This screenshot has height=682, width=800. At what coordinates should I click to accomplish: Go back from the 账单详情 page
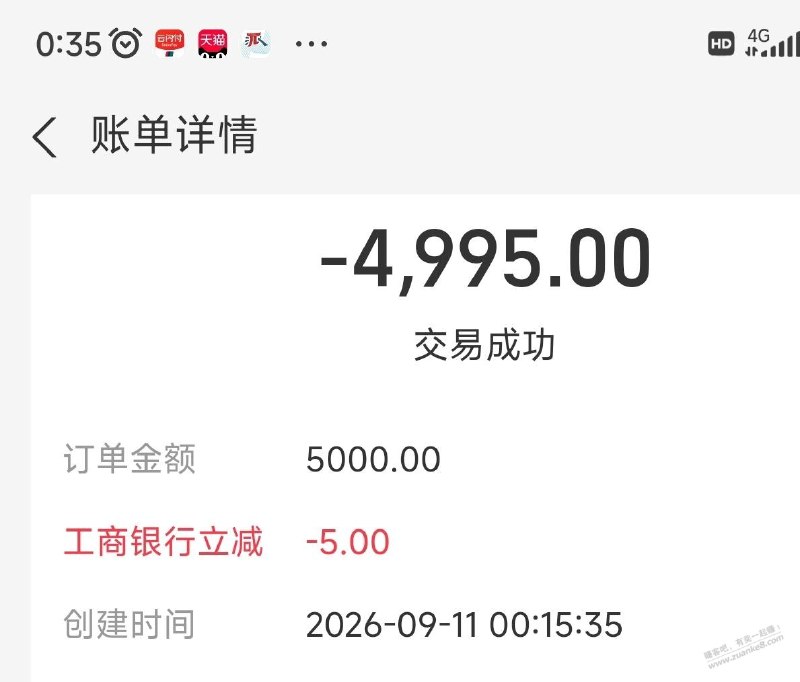click(44, 136)
